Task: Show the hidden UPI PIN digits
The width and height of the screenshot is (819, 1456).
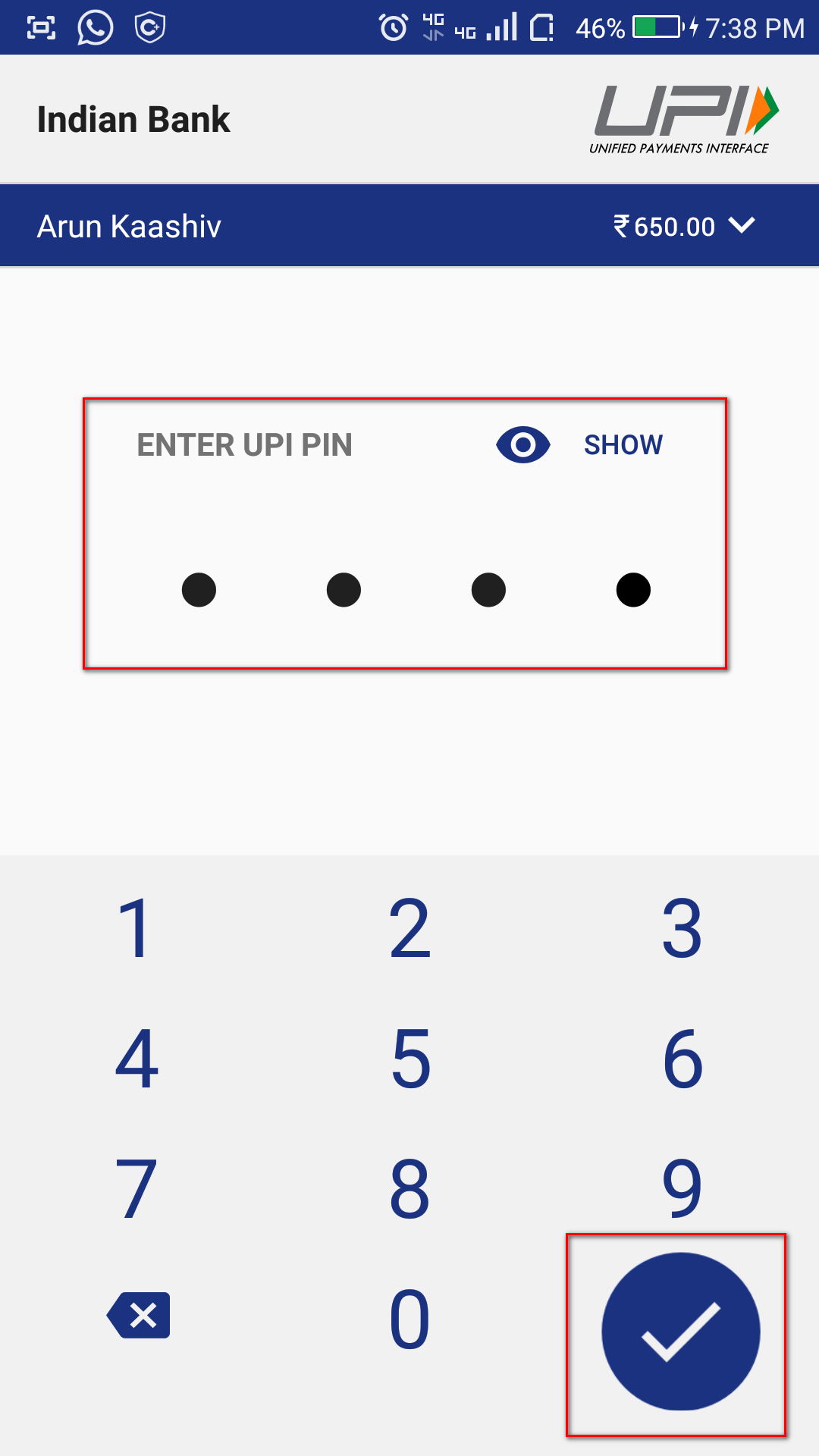Action: [580, 444]
